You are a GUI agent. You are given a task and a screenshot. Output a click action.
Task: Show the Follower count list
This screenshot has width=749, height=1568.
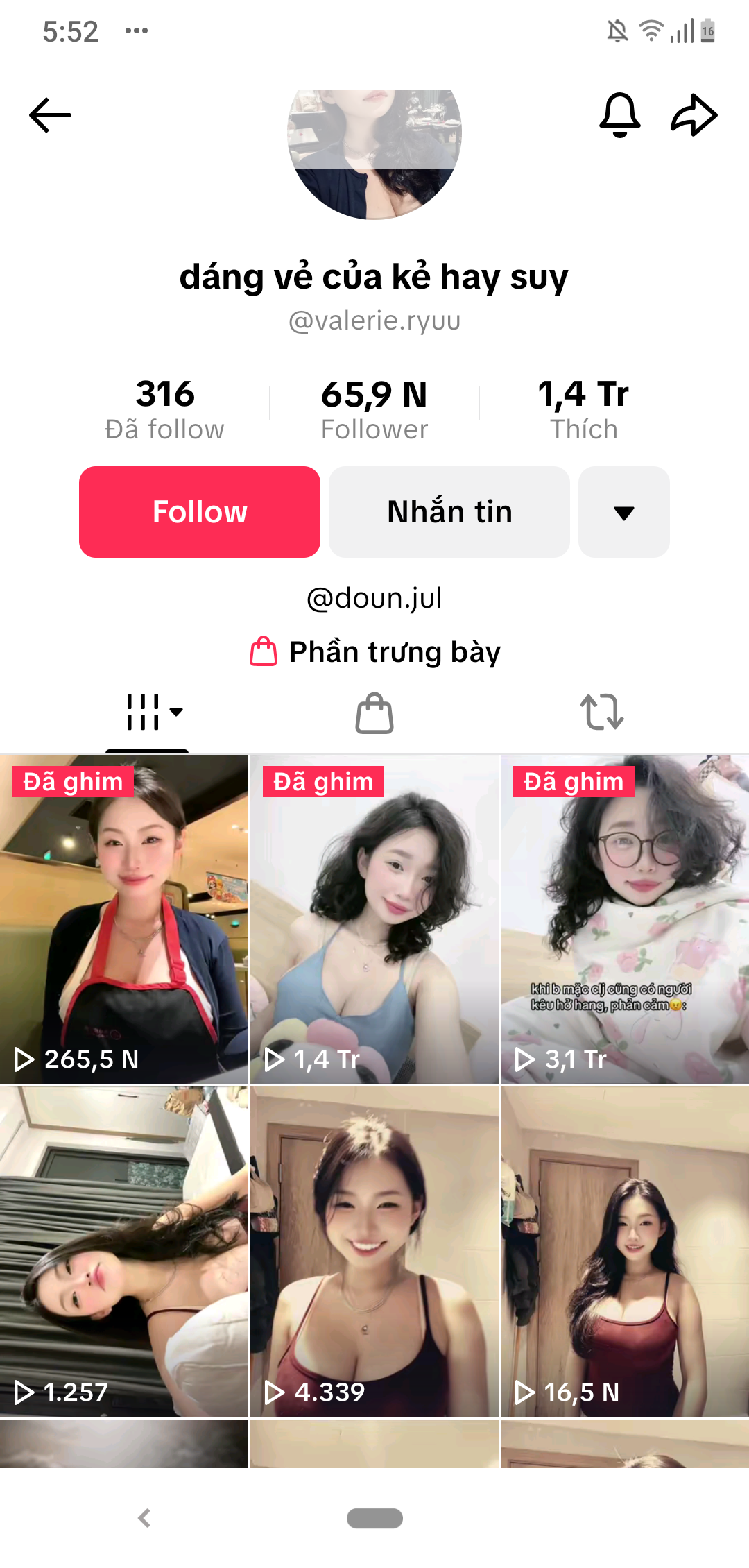coord(374,408)
